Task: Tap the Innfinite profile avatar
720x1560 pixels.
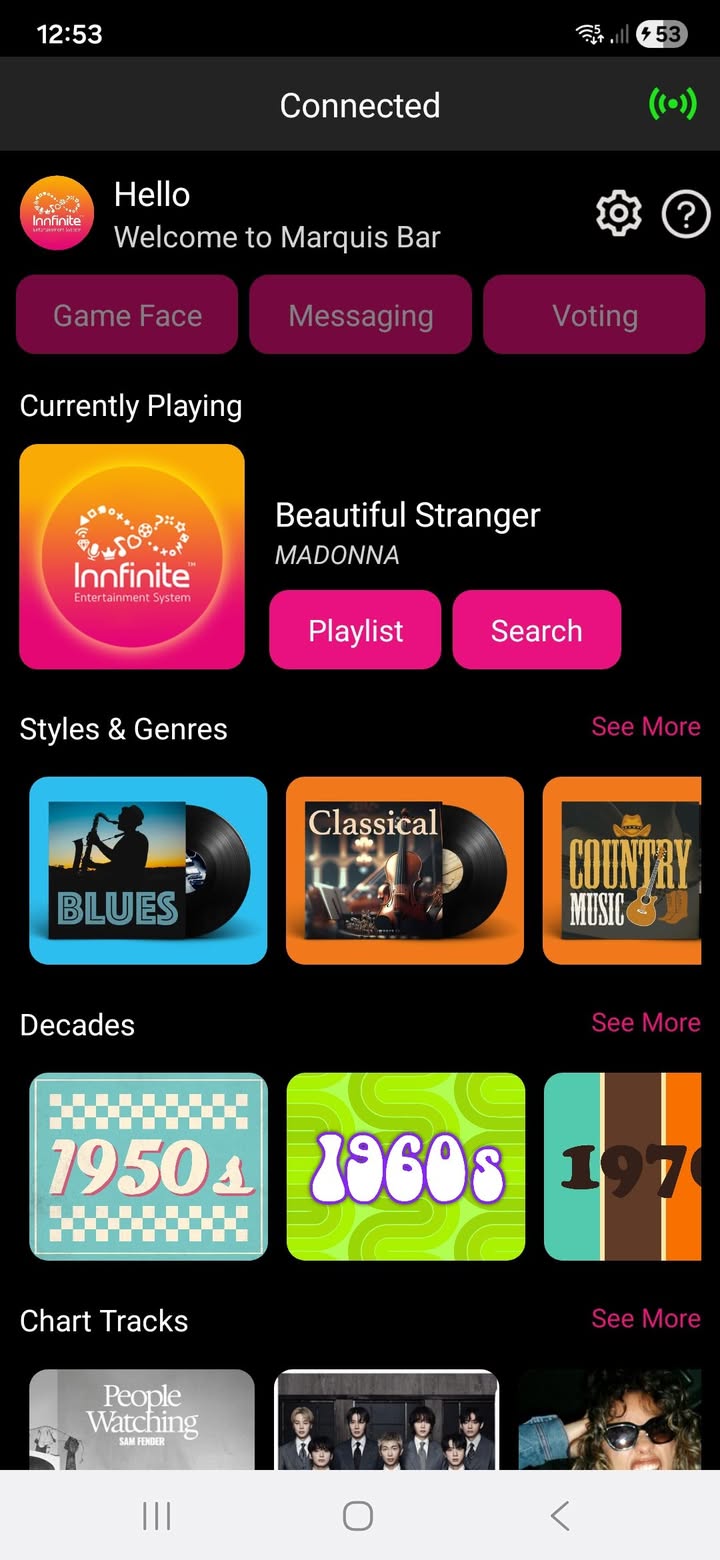Action: (57, 213)
